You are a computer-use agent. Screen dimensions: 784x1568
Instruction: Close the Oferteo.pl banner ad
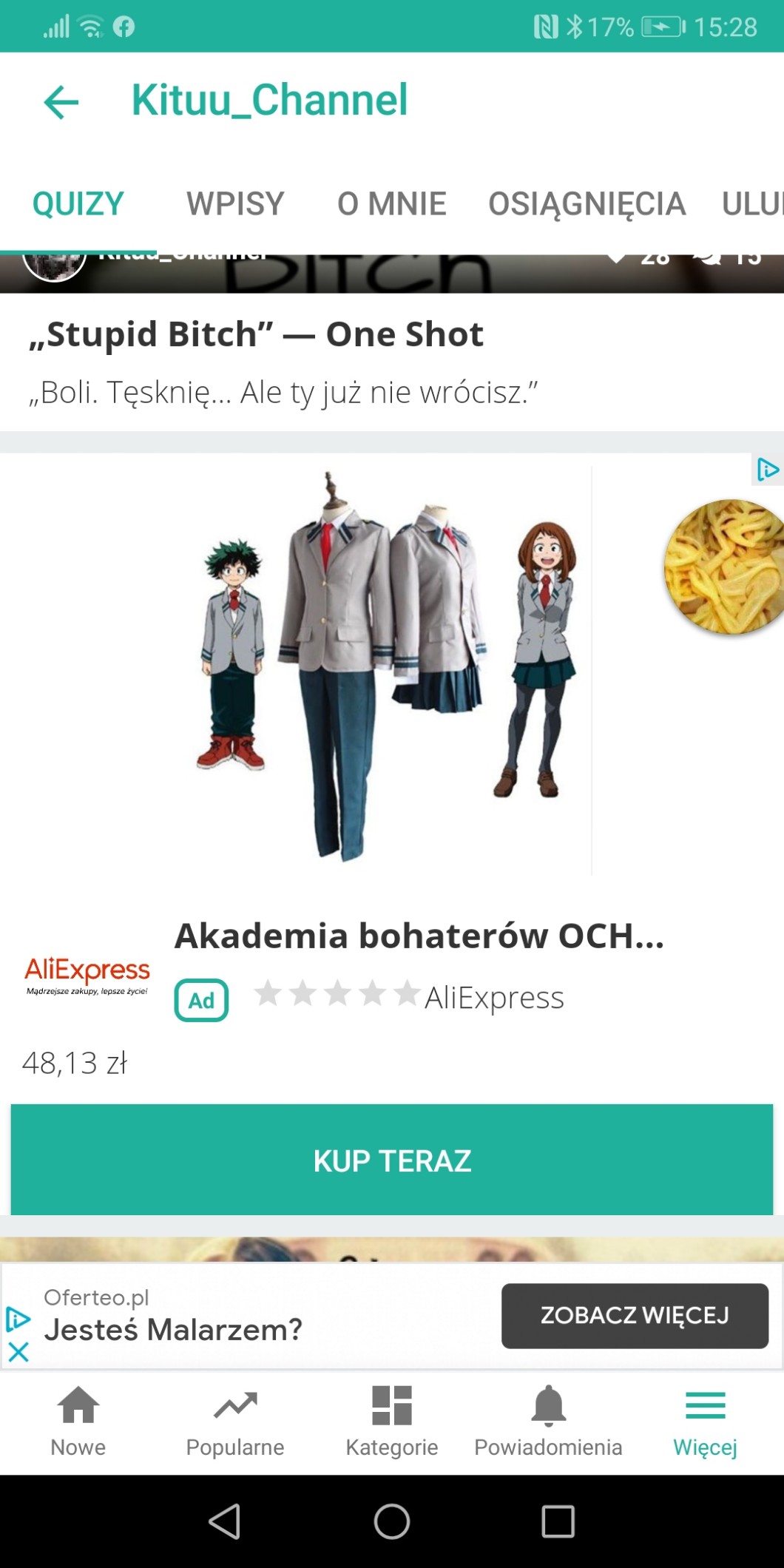pos(18,1353)
